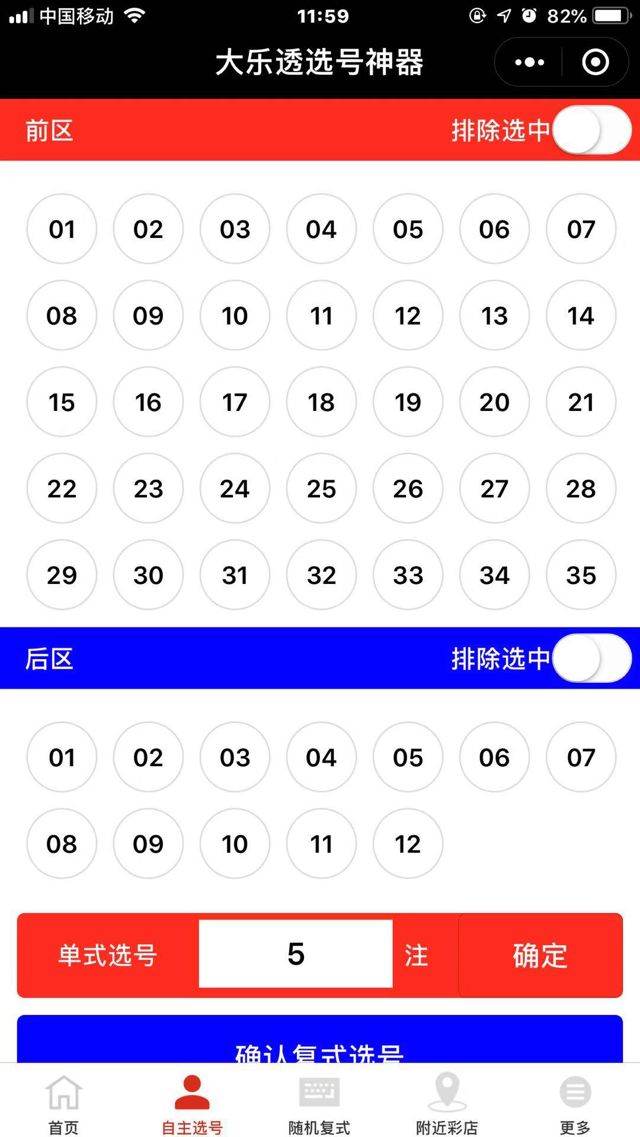Toggle 排除选中 switch in 后区

(x=591, y=659)
